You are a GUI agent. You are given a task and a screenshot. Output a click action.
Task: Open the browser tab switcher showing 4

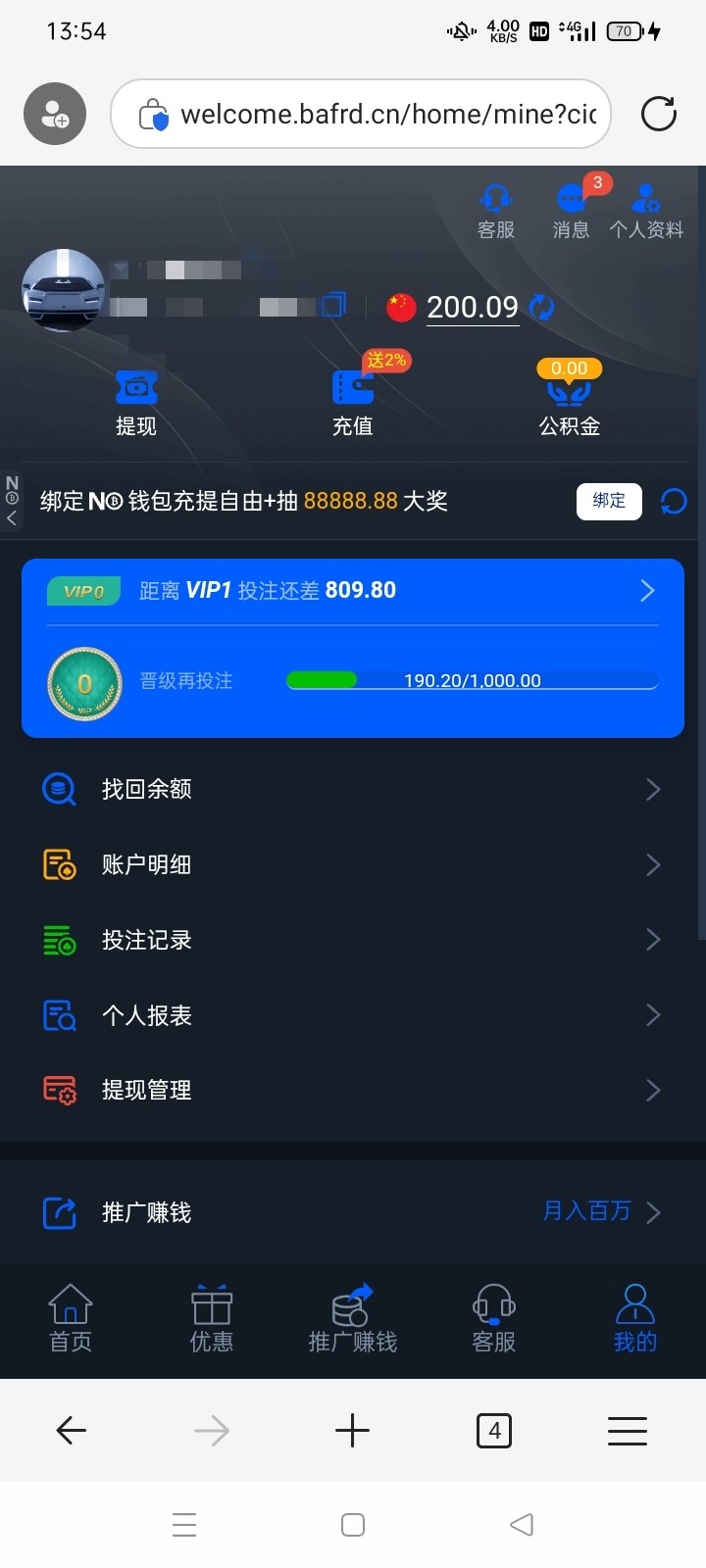(x=493, y=1432)
